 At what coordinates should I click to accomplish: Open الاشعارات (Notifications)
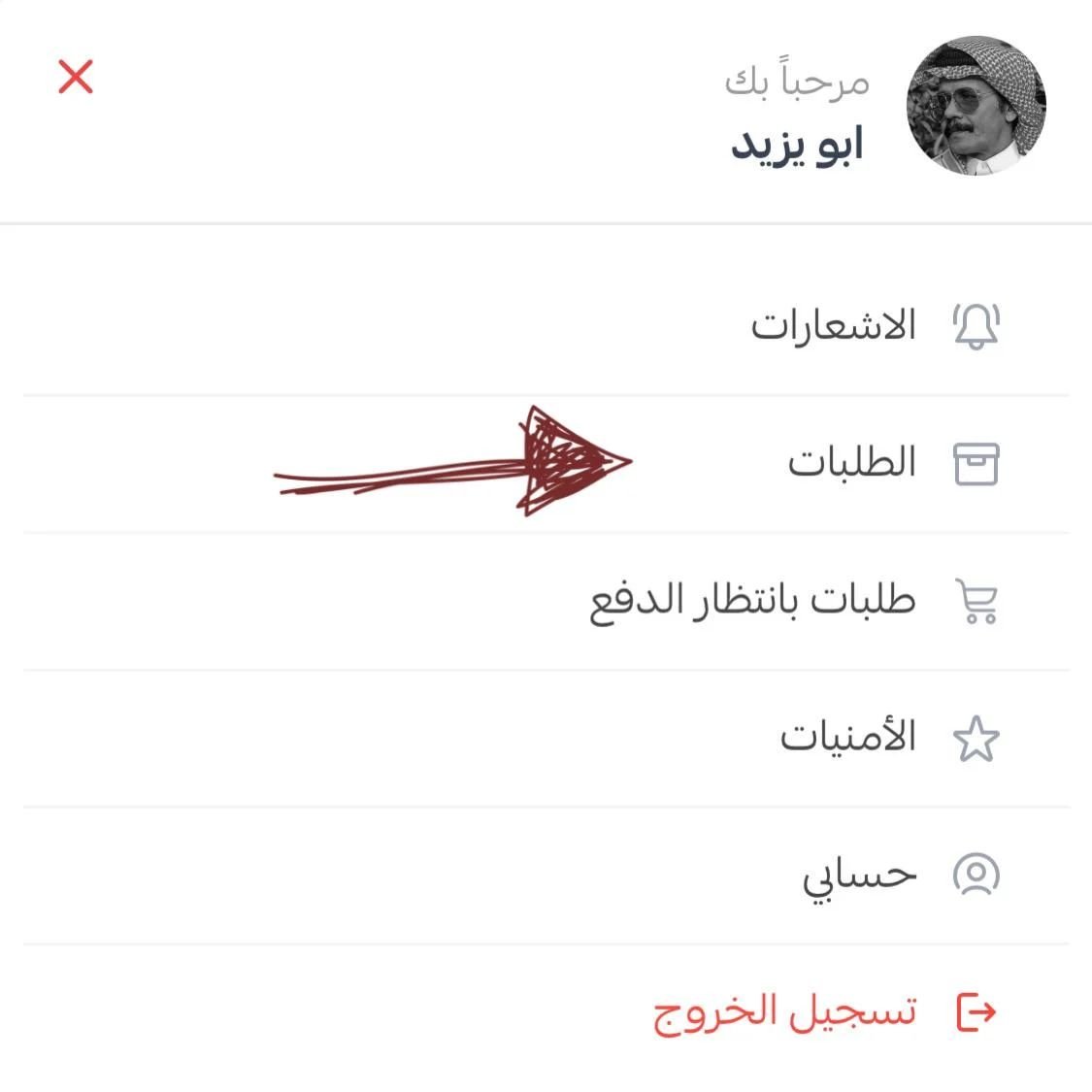point(833,326)
